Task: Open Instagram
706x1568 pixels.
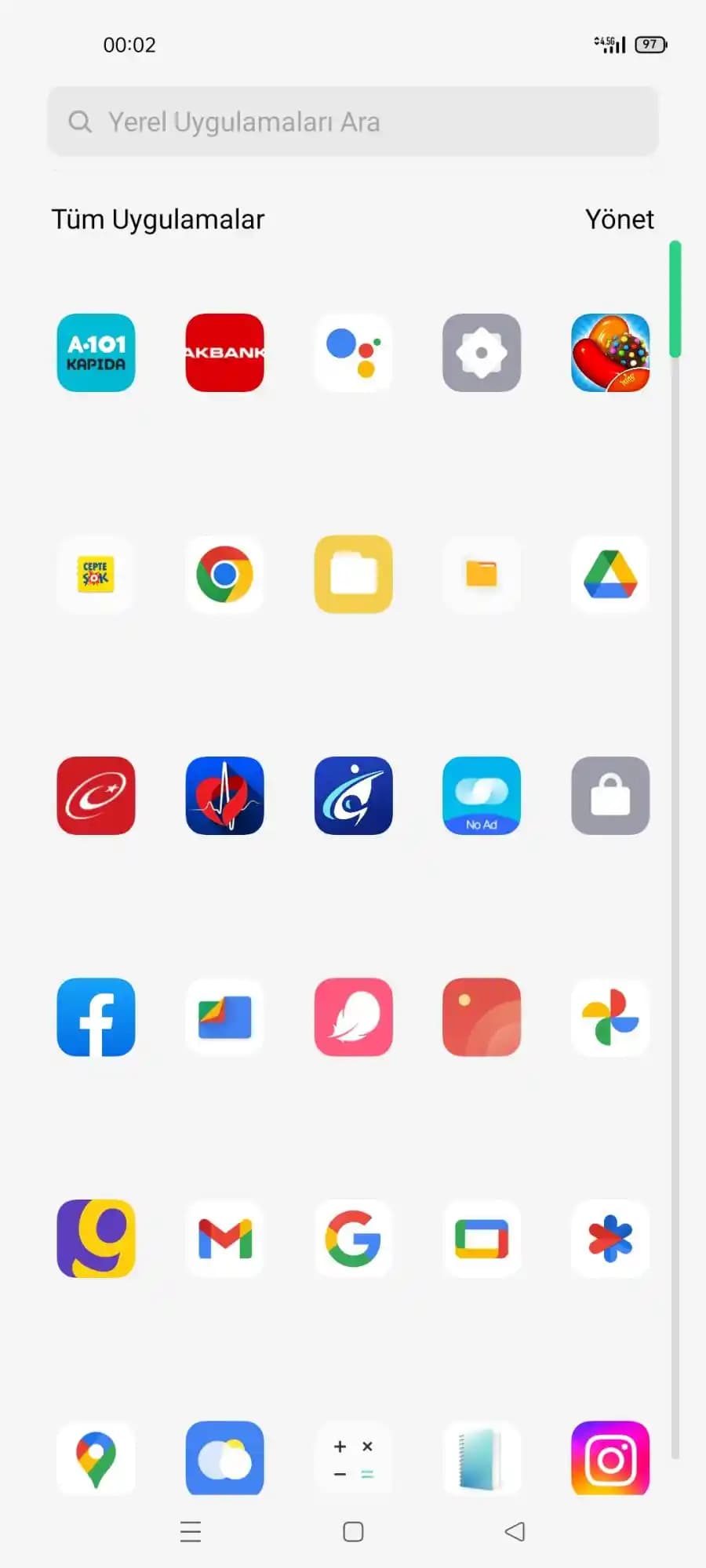Action: click(610, 1458)
